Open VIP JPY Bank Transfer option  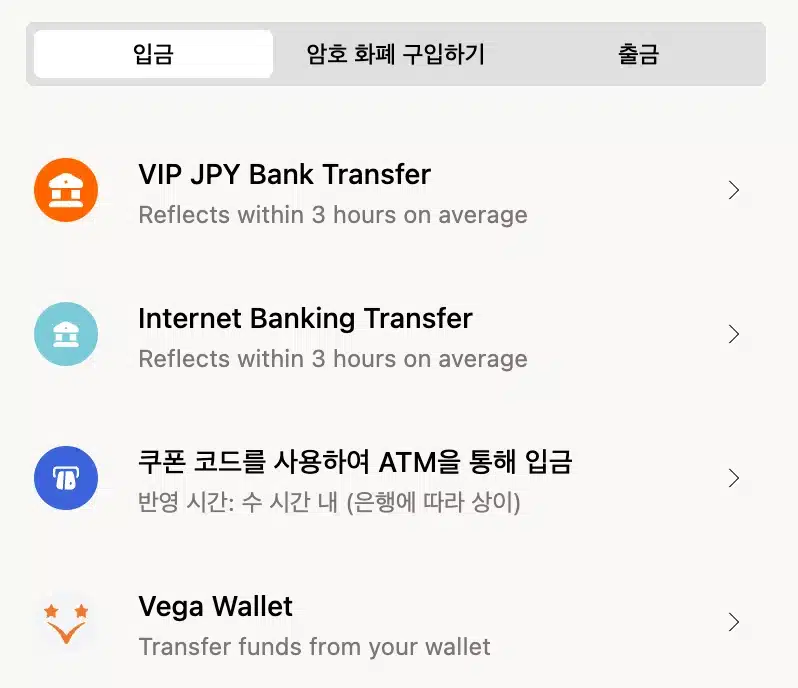coord(390,190)
